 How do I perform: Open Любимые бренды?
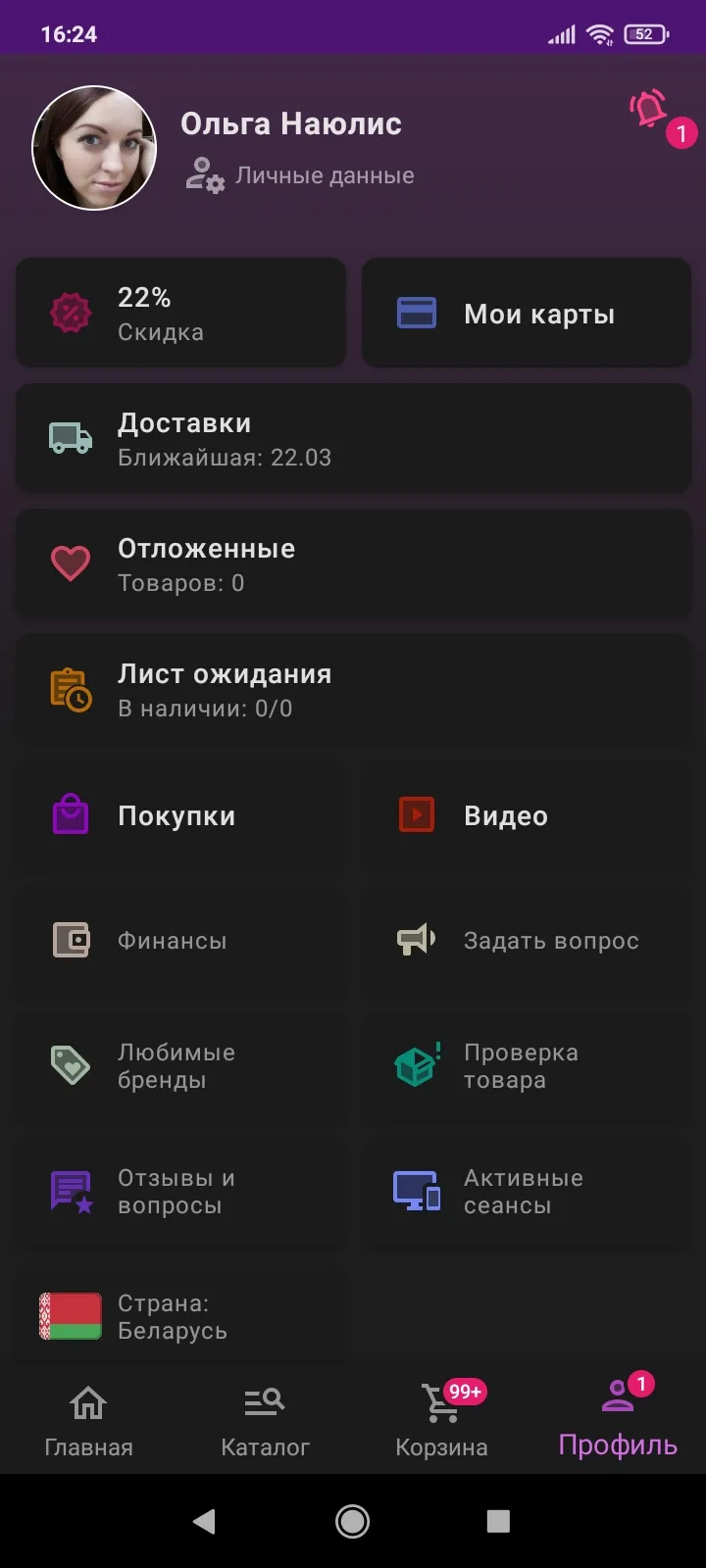pos(180,1066)
